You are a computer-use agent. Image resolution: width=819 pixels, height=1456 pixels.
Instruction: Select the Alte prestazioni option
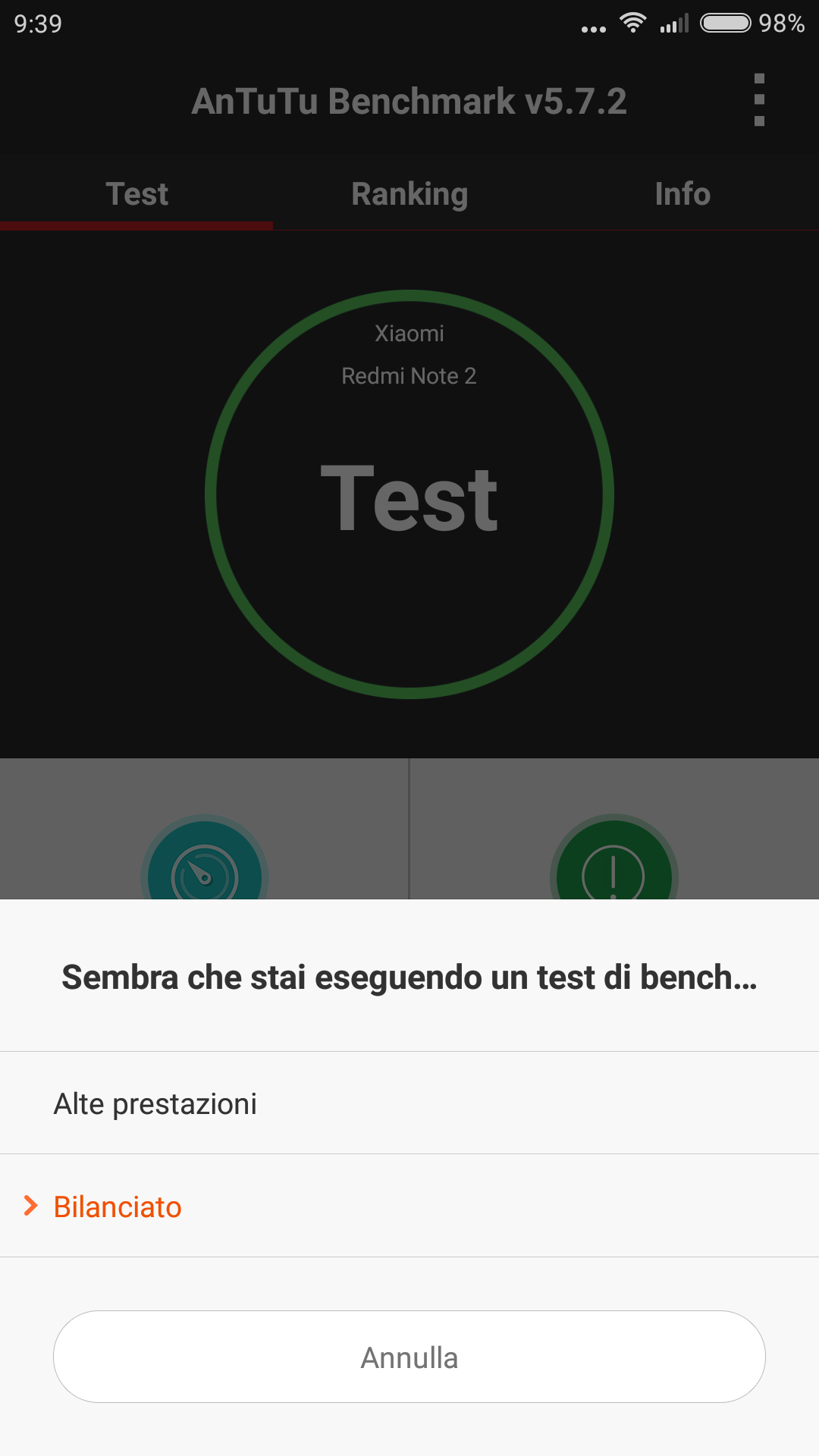[x=409, y=1103]
